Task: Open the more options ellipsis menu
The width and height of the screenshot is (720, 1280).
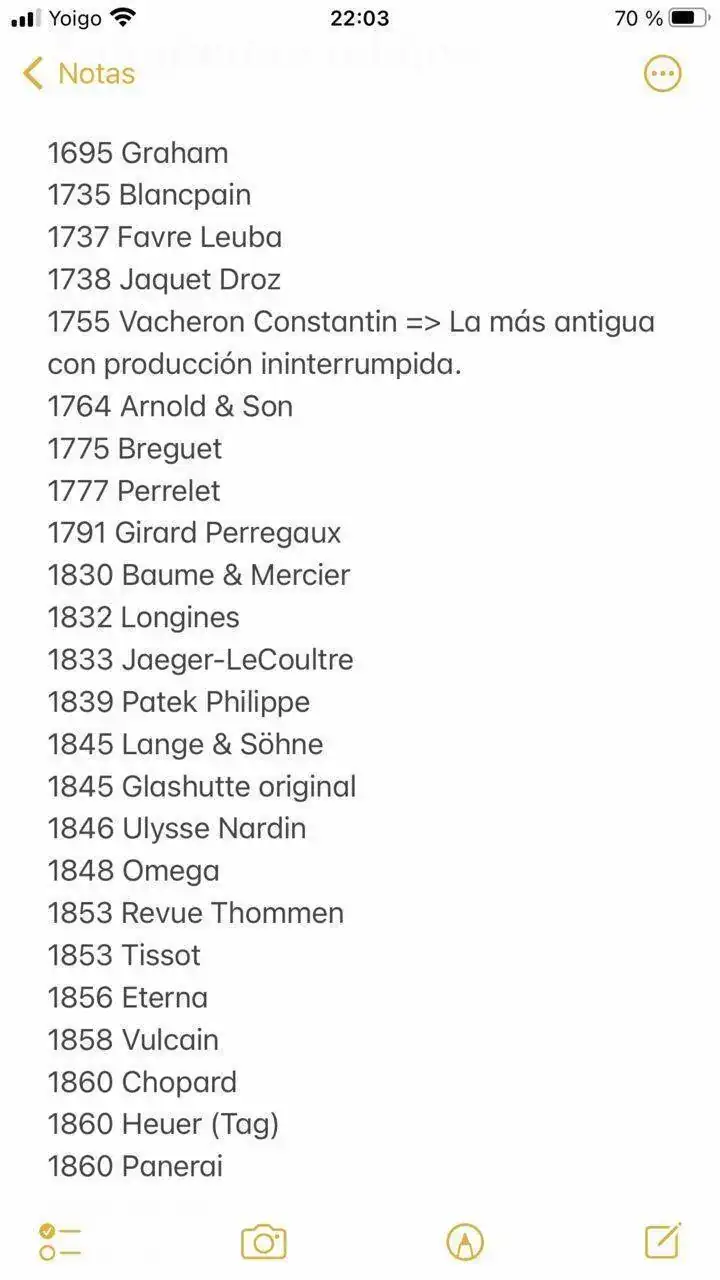Action: pos(662,73)
